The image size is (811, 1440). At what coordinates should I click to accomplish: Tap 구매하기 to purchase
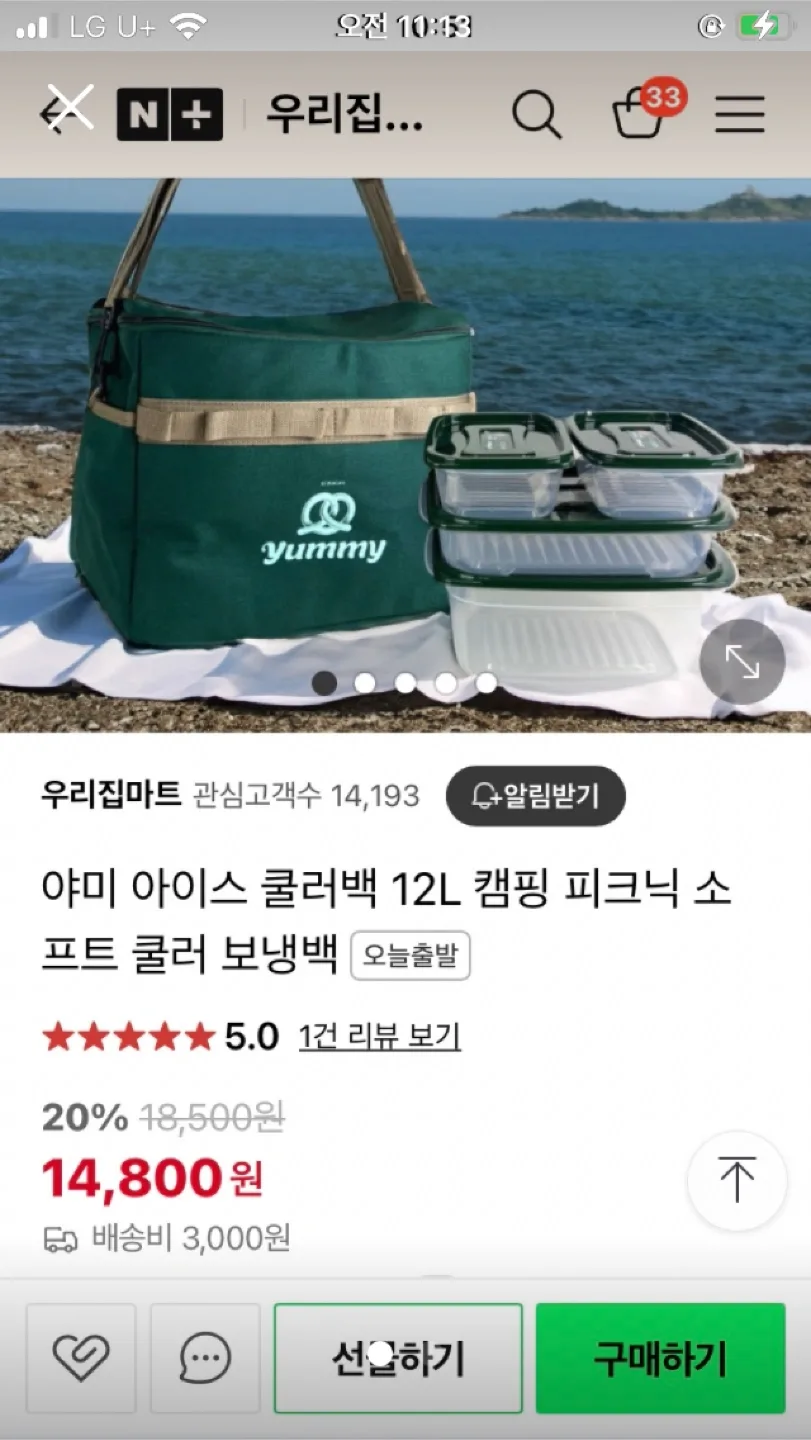point(660,1358)
